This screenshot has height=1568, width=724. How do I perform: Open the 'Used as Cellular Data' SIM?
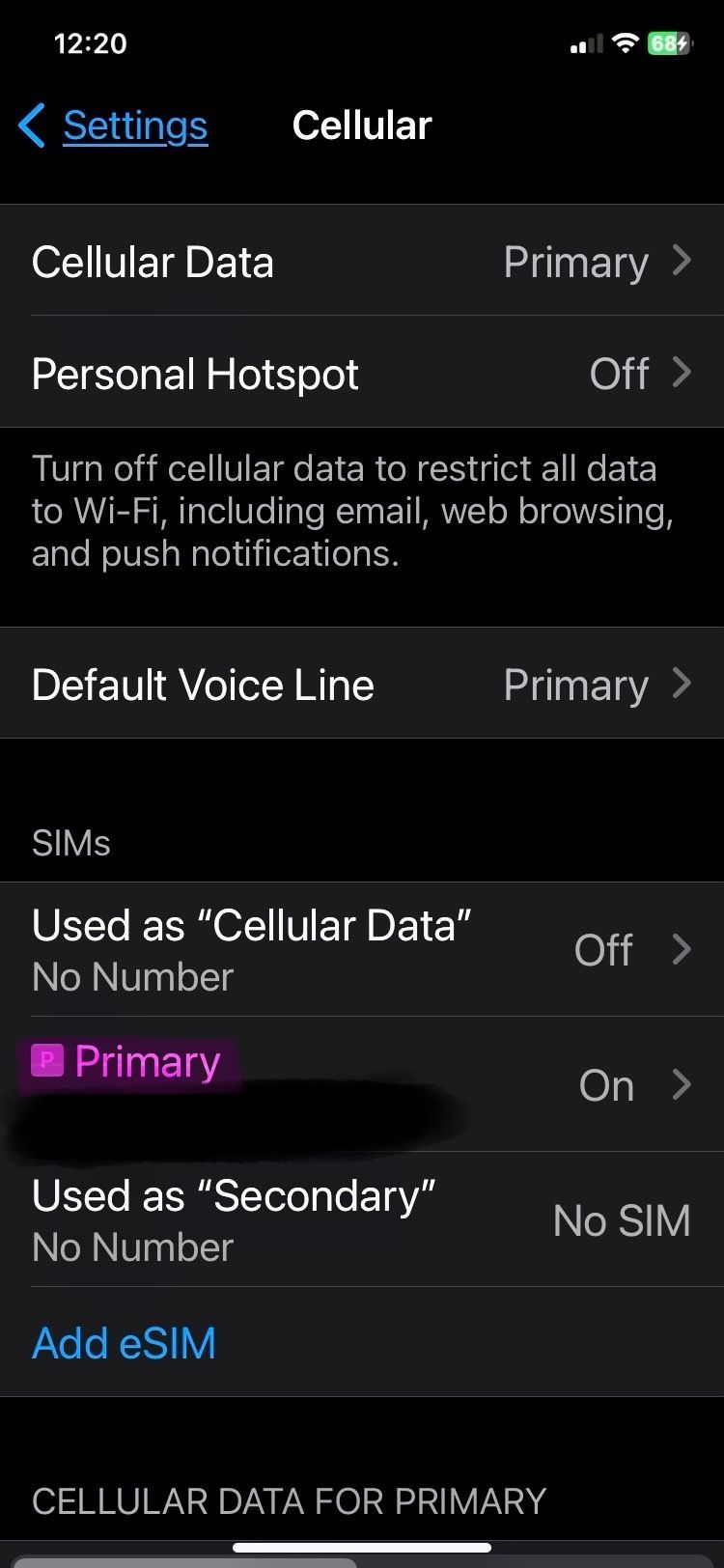(362, 949)
